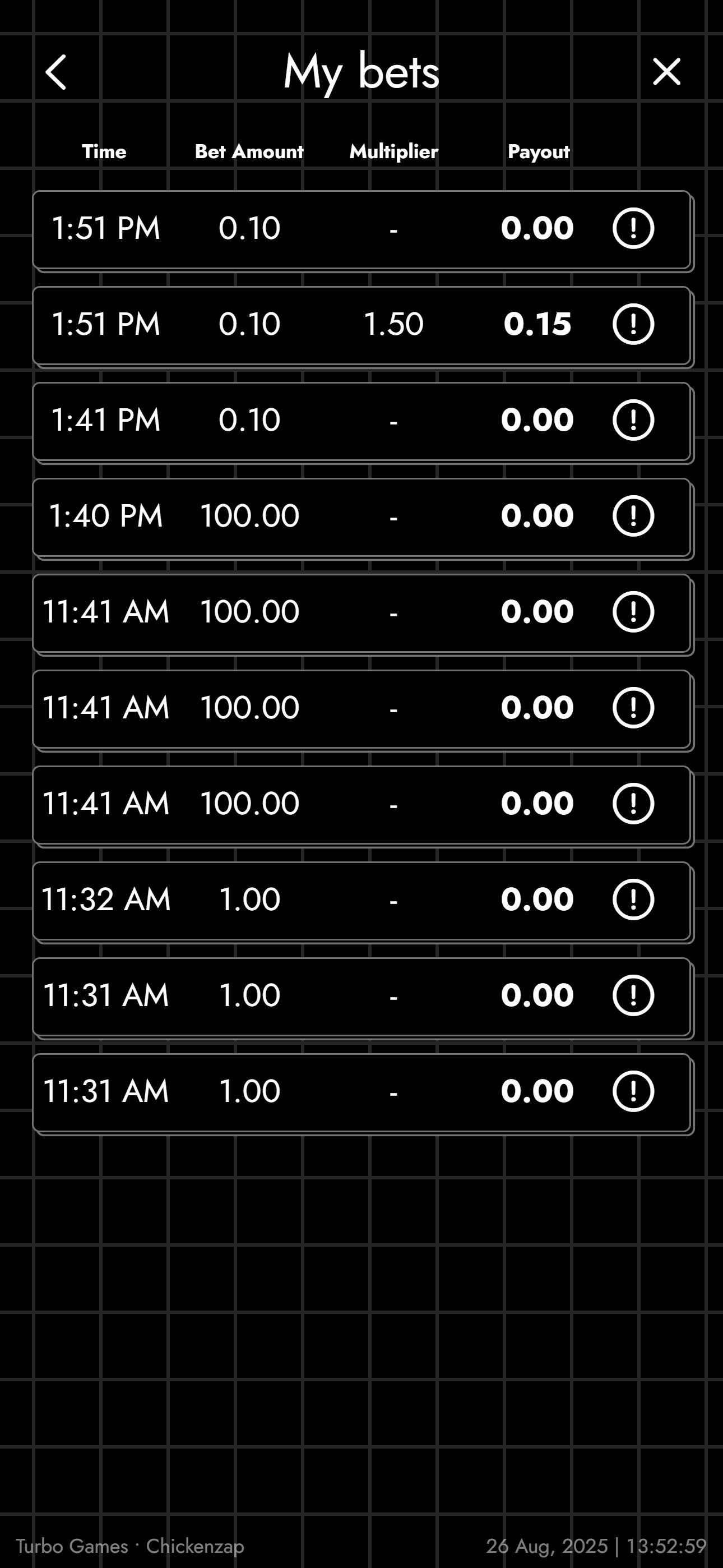723x1568 pixels.
Task: Open details of the 11:32 AM bet
Action: click(633, 899)
